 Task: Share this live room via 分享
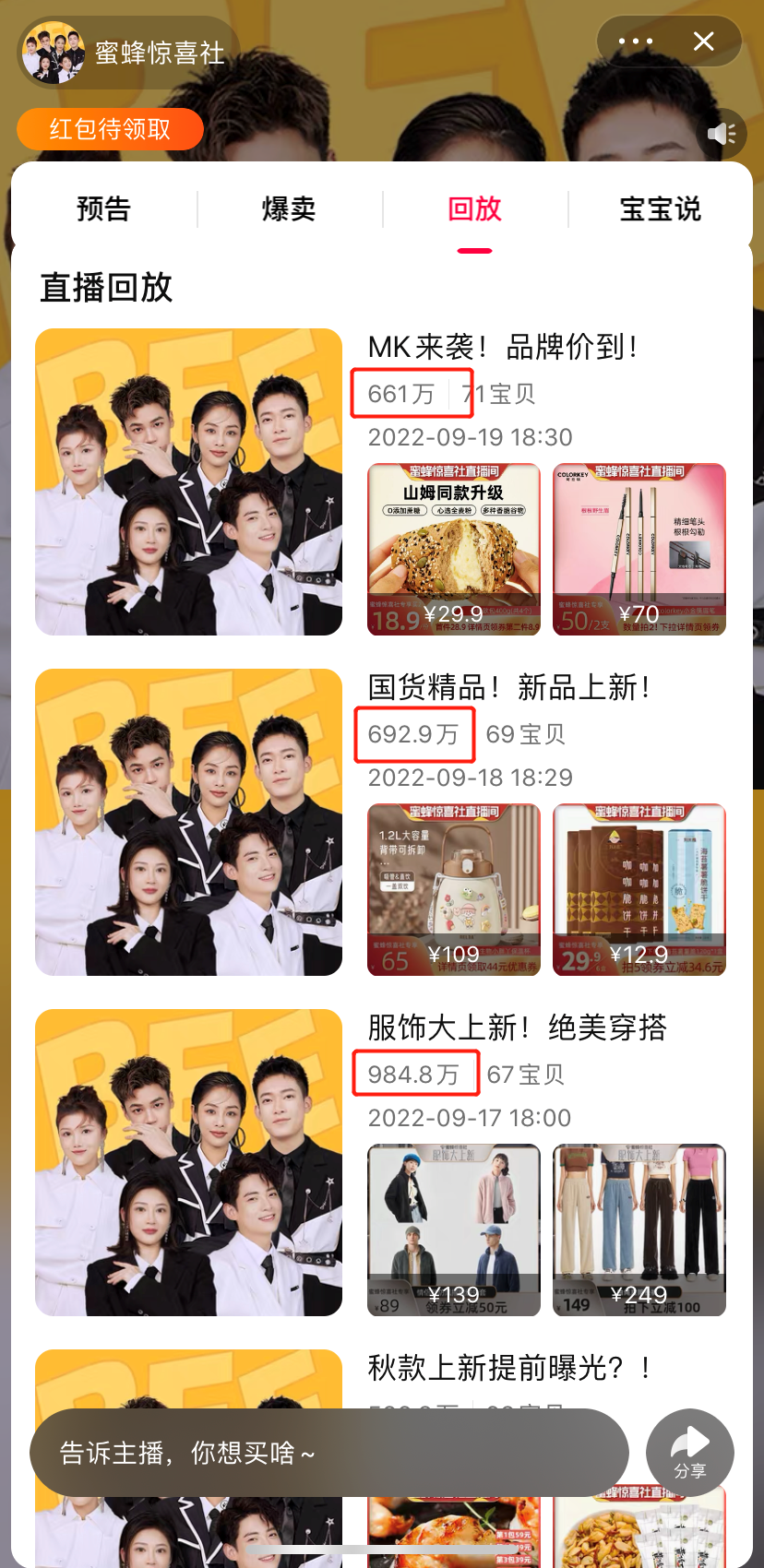tap(690, 1452)
